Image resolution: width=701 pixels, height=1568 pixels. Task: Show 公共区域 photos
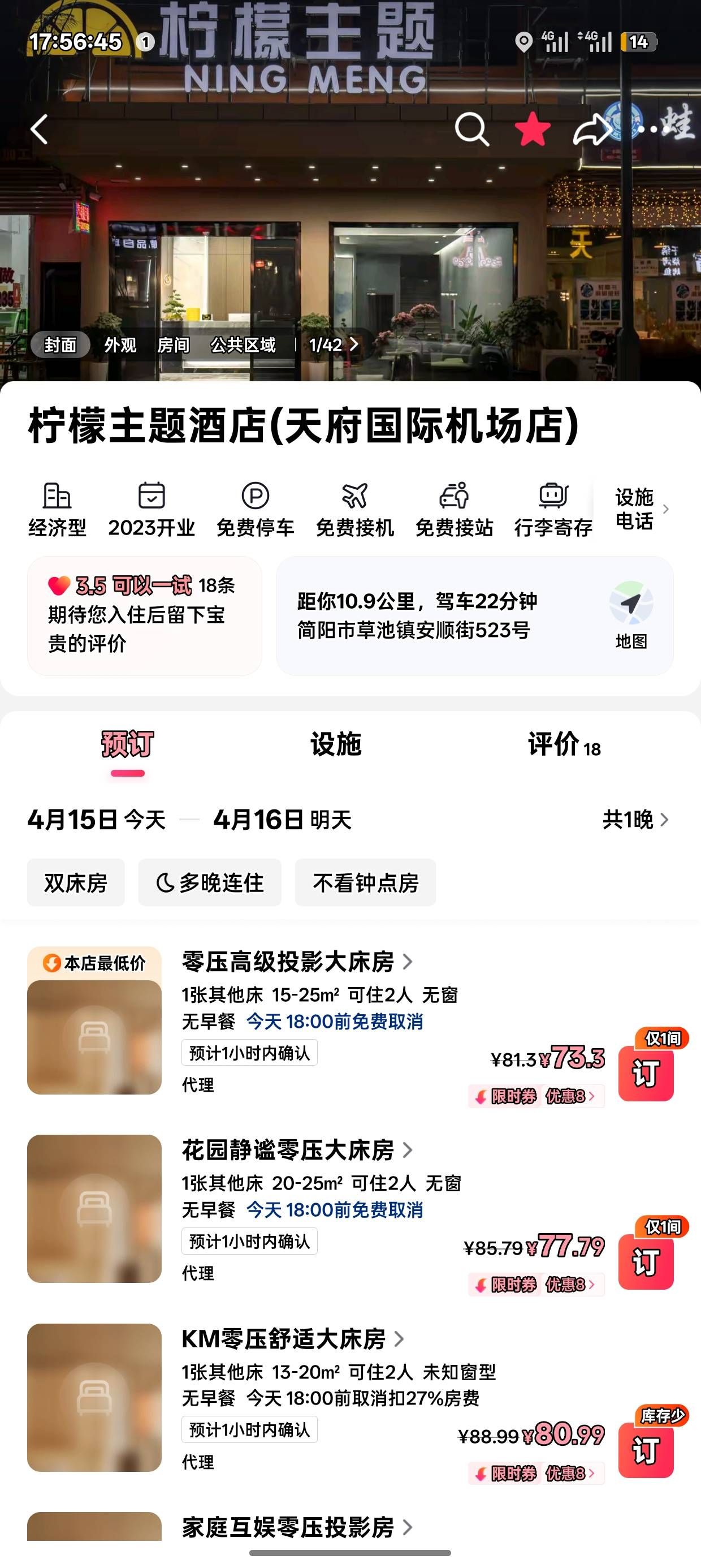[x=243, y=345]
